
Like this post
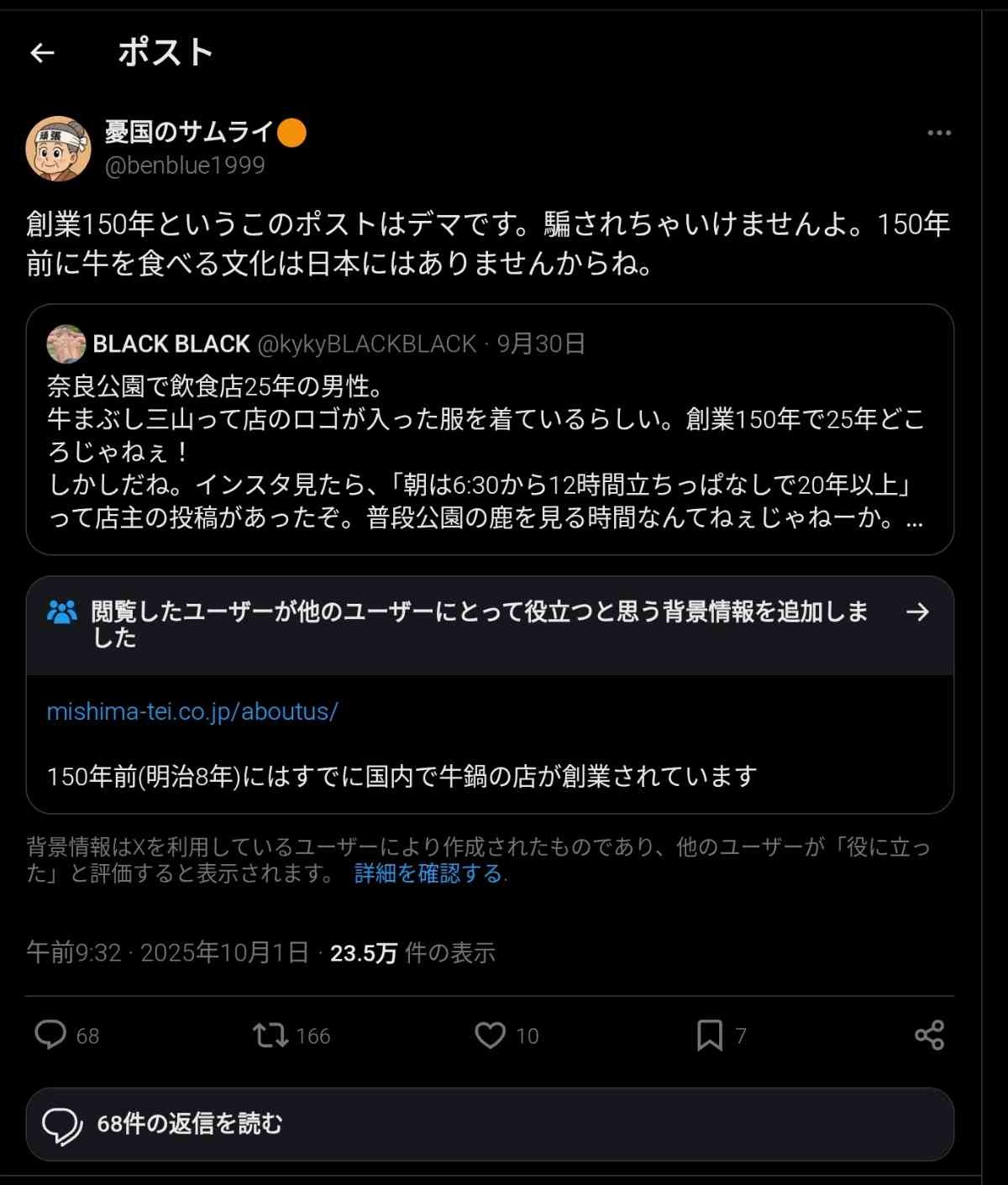point(490,1035)
